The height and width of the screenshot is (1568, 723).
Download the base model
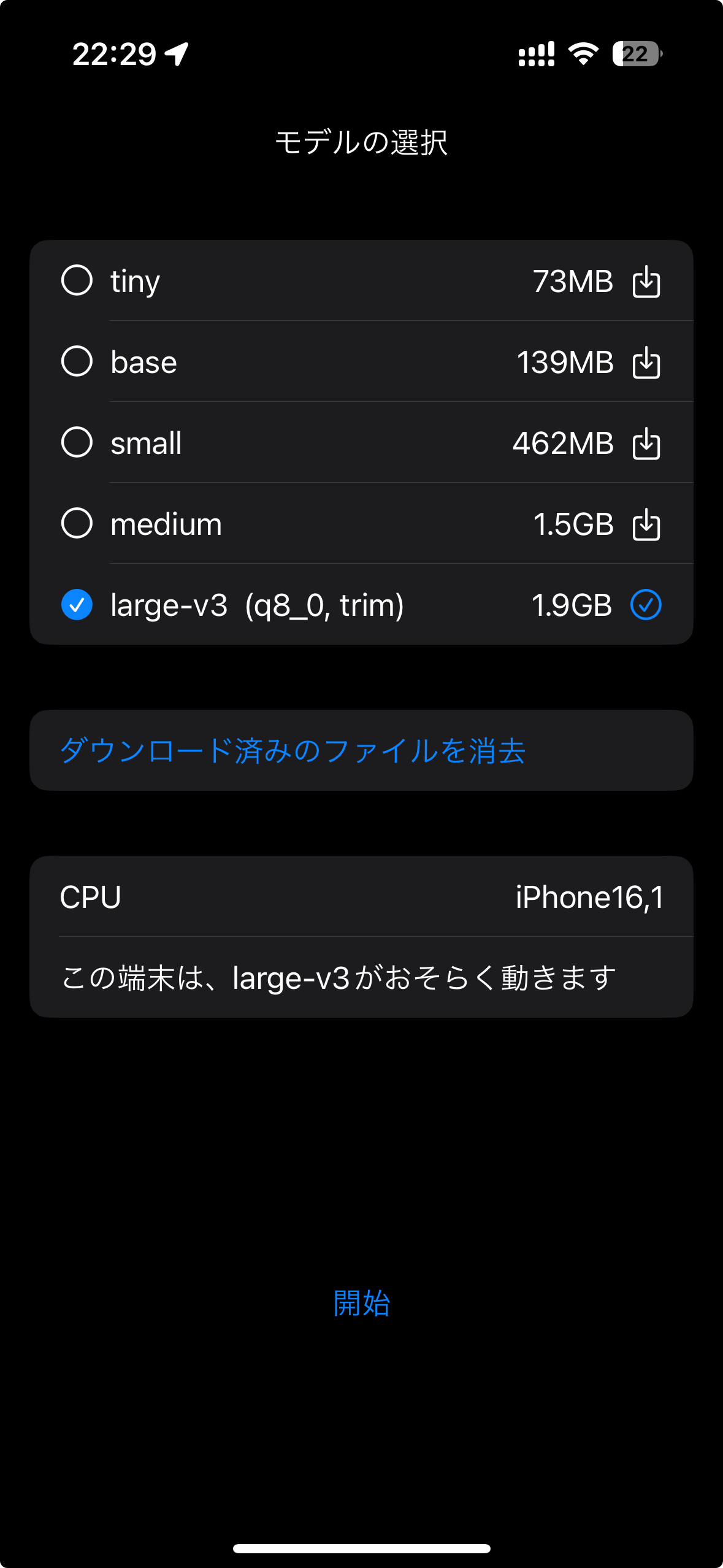point(646,363)
